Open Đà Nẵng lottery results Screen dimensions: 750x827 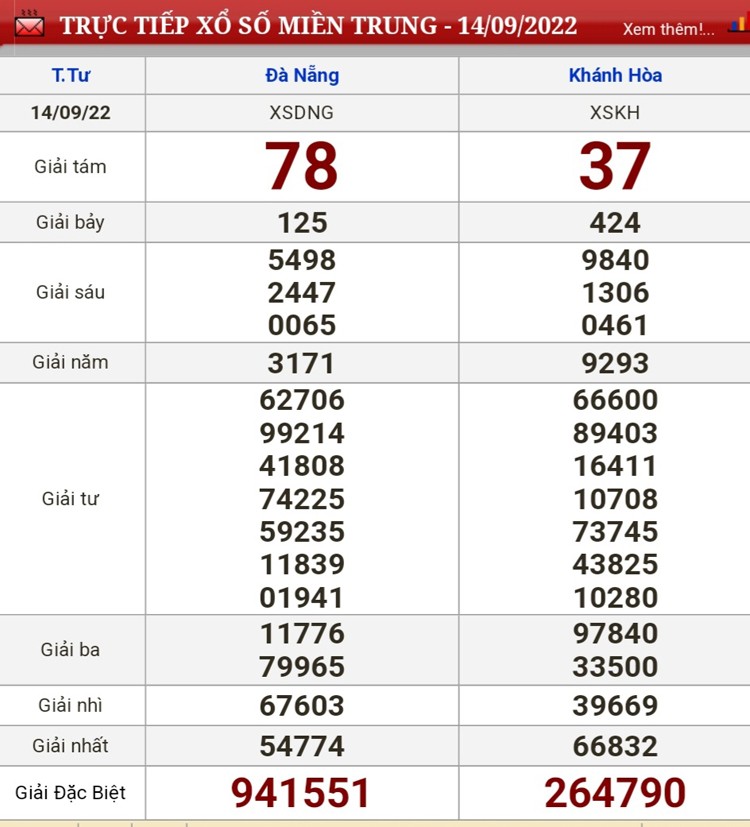pyautogui.click(x=302, y=75)
